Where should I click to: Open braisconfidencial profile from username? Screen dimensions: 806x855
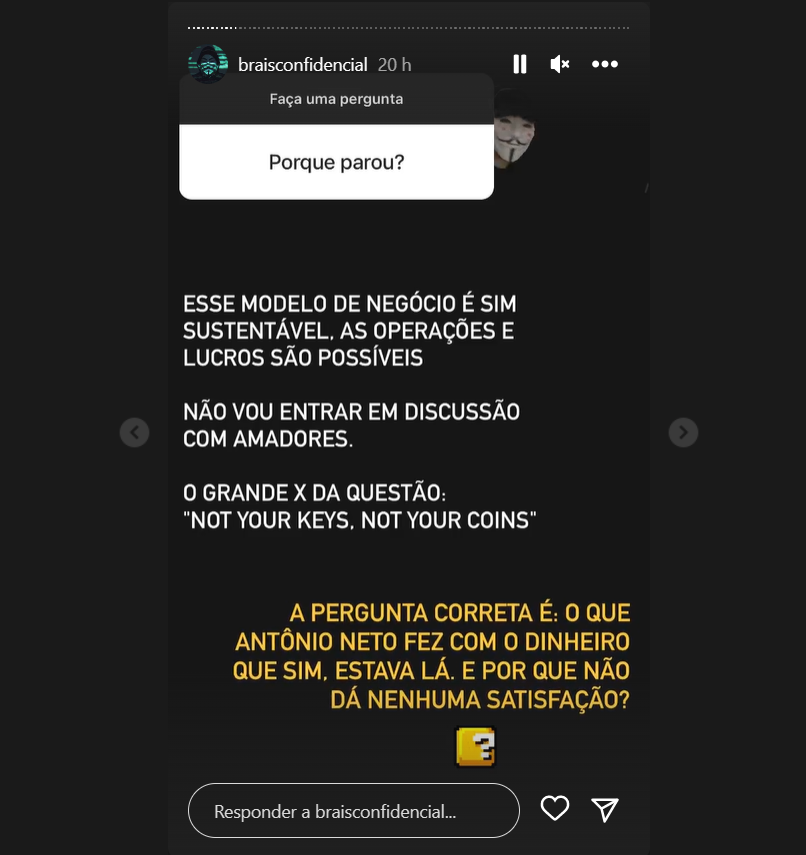tap(302, 64)
